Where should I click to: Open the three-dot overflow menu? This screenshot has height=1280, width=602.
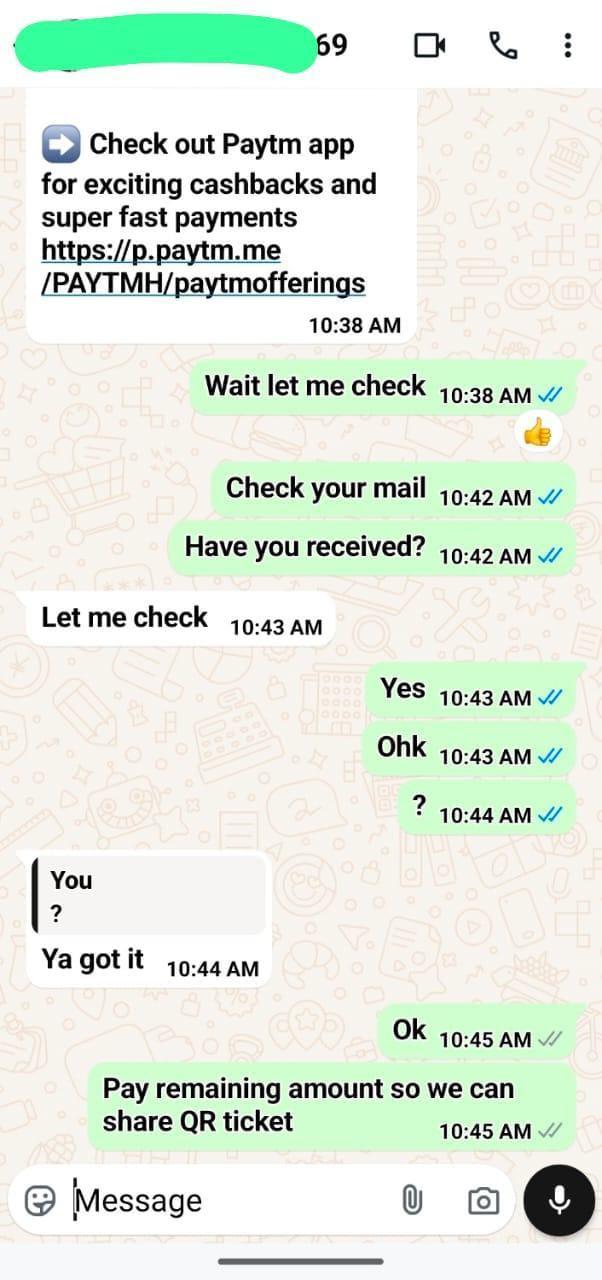pos(567,45)
